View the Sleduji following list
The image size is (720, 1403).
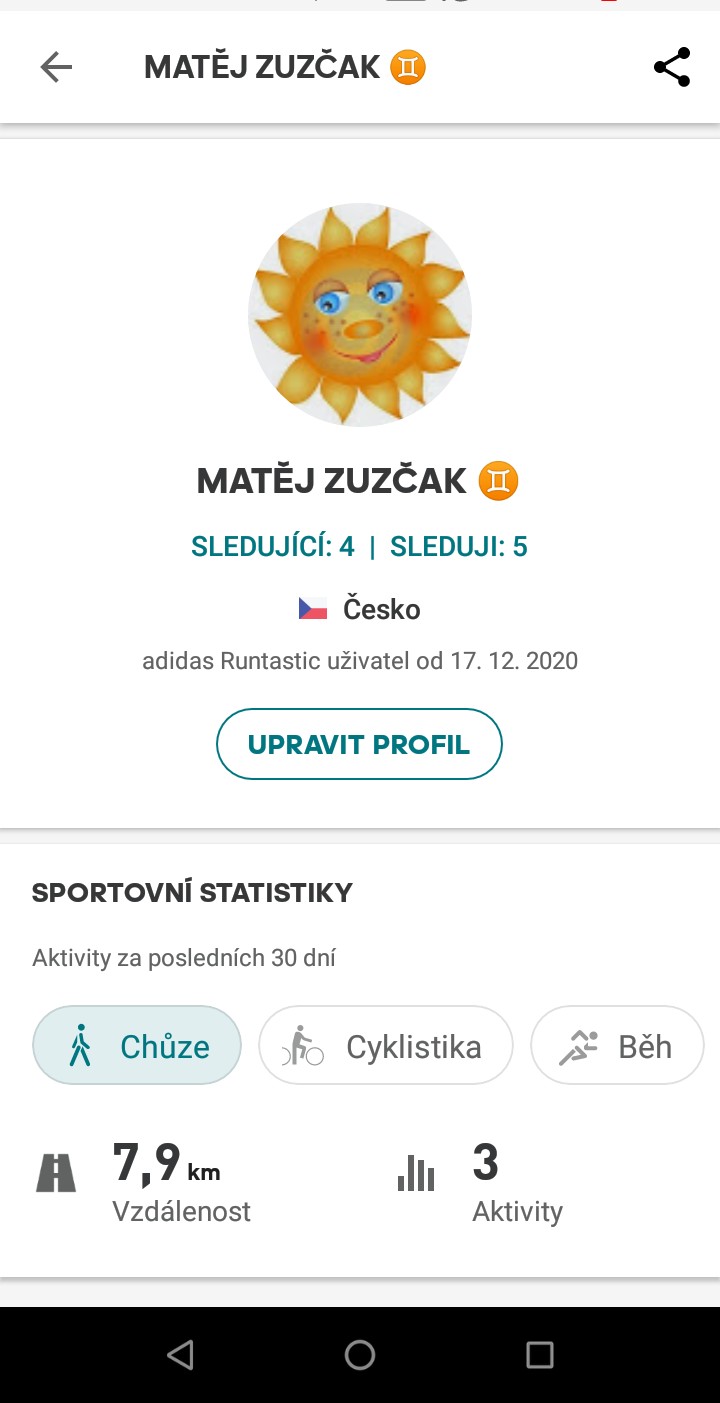coord(459,547)
